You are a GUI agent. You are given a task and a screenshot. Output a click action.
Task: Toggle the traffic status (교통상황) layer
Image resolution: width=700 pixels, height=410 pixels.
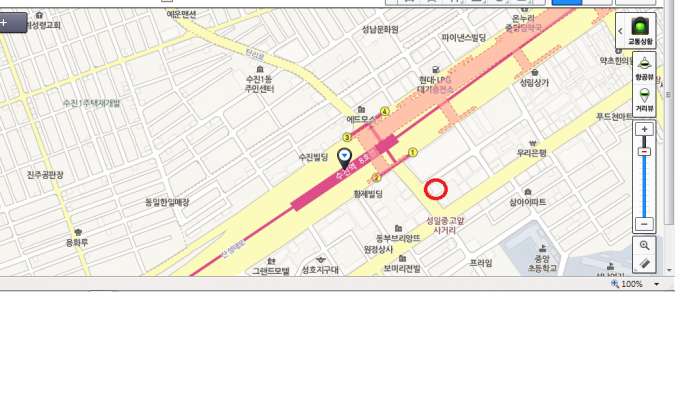pyautogui.click(x=641, y=30)
